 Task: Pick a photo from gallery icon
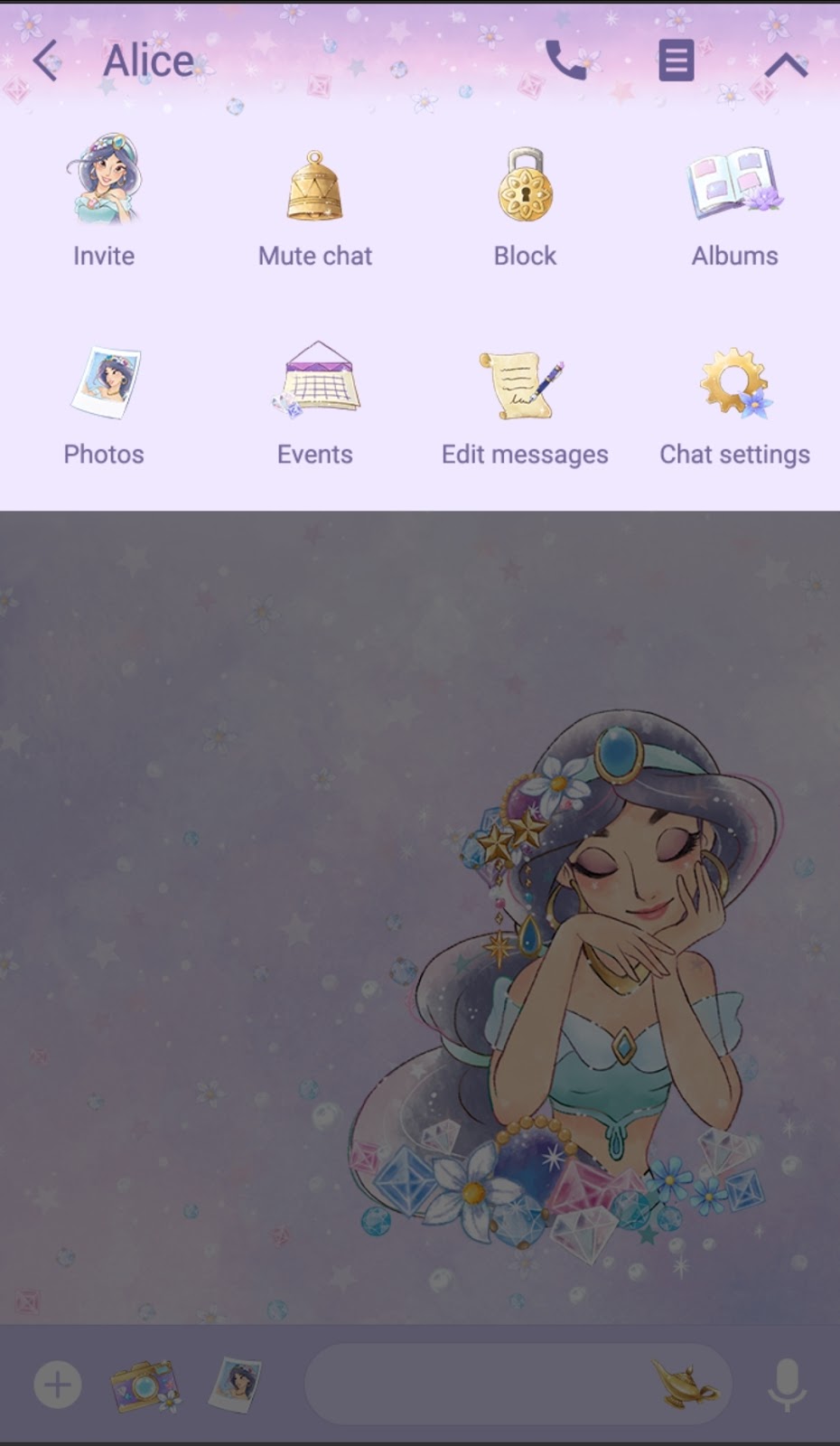tap(234, 1384)
